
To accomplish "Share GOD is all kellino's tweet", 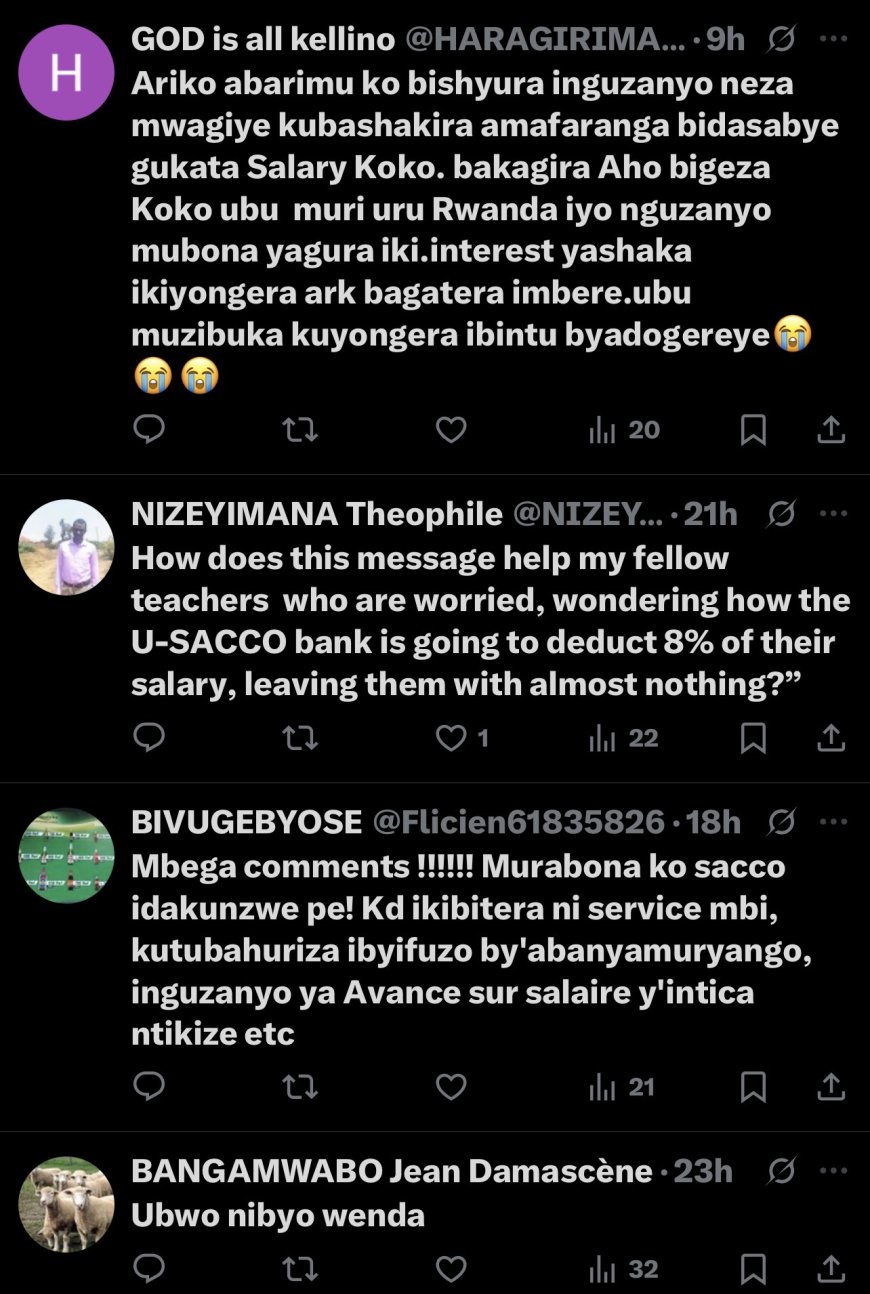I will (830, 430).
